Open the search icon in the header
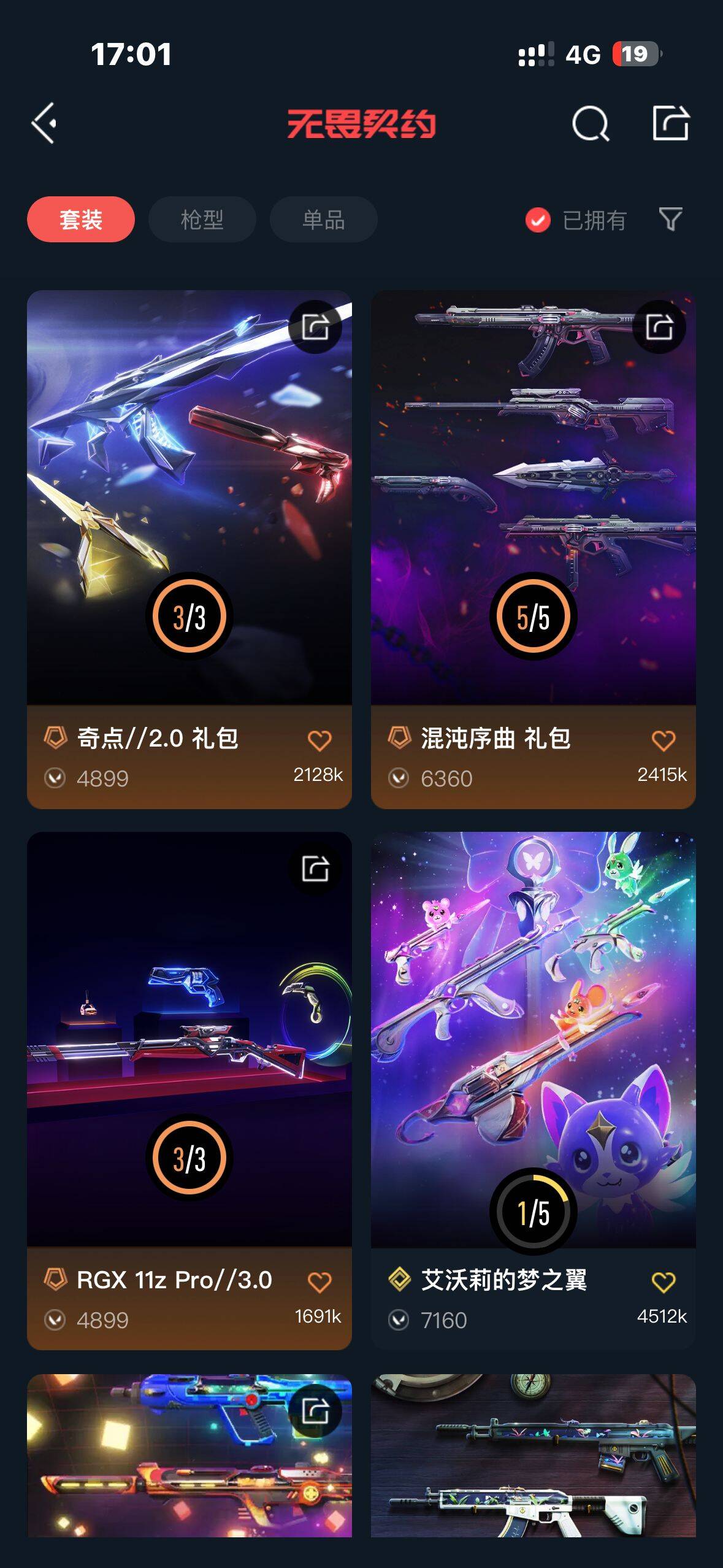 click(590, 124)
